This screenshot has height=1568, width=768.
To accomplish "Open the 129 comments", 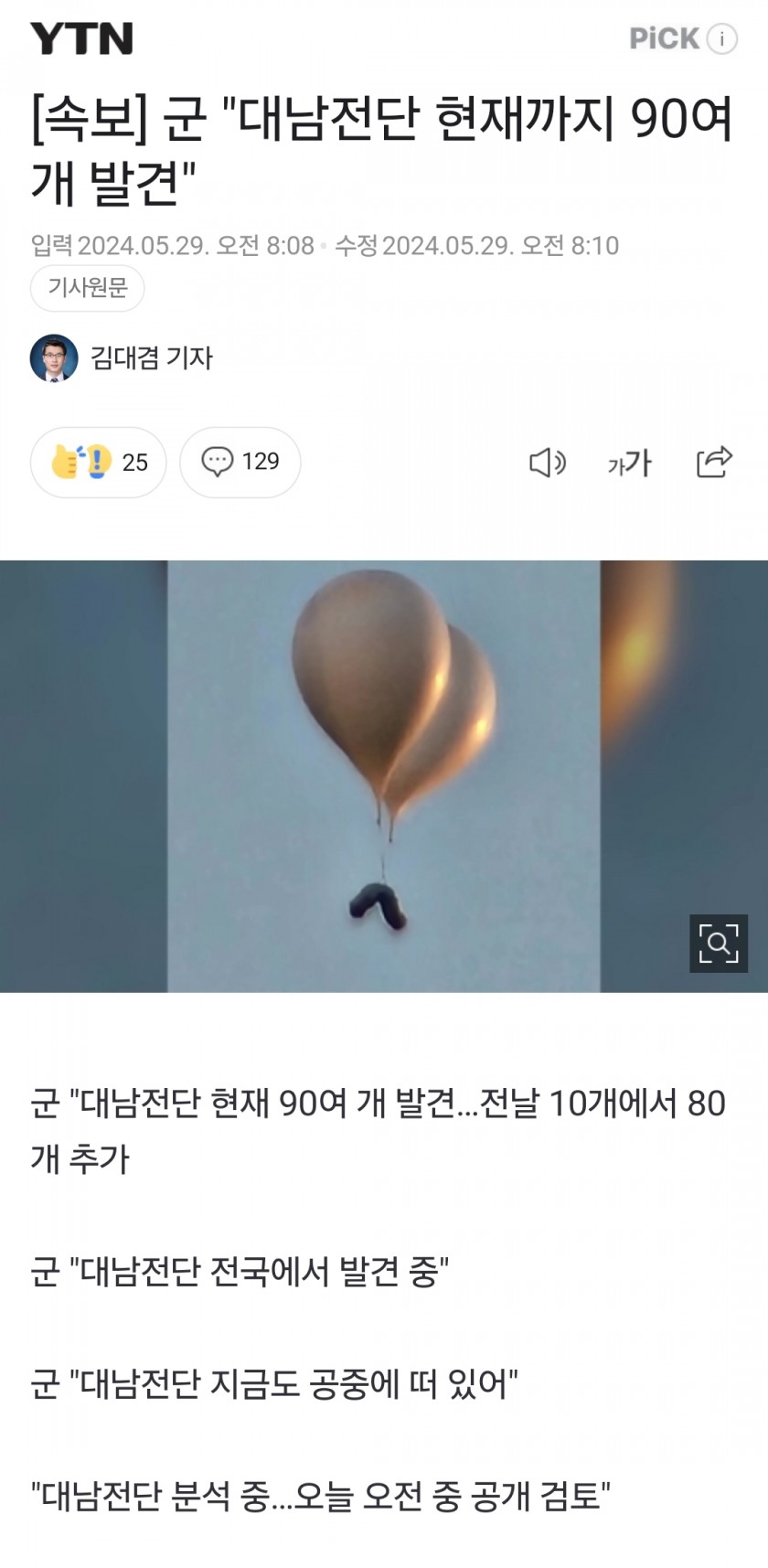I will tap(240, 463).
